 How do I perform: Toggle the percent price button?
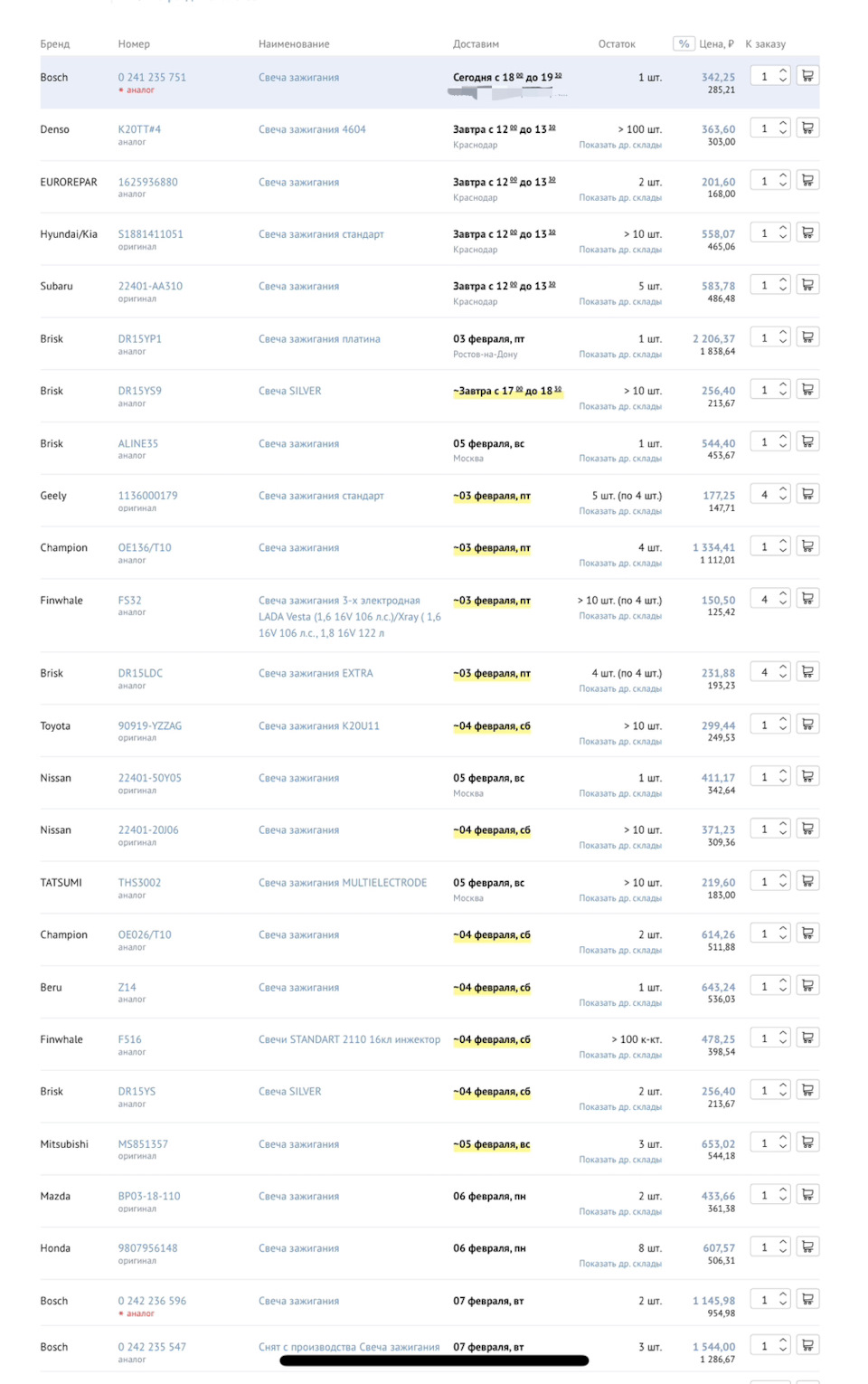(x=684, y=43)
